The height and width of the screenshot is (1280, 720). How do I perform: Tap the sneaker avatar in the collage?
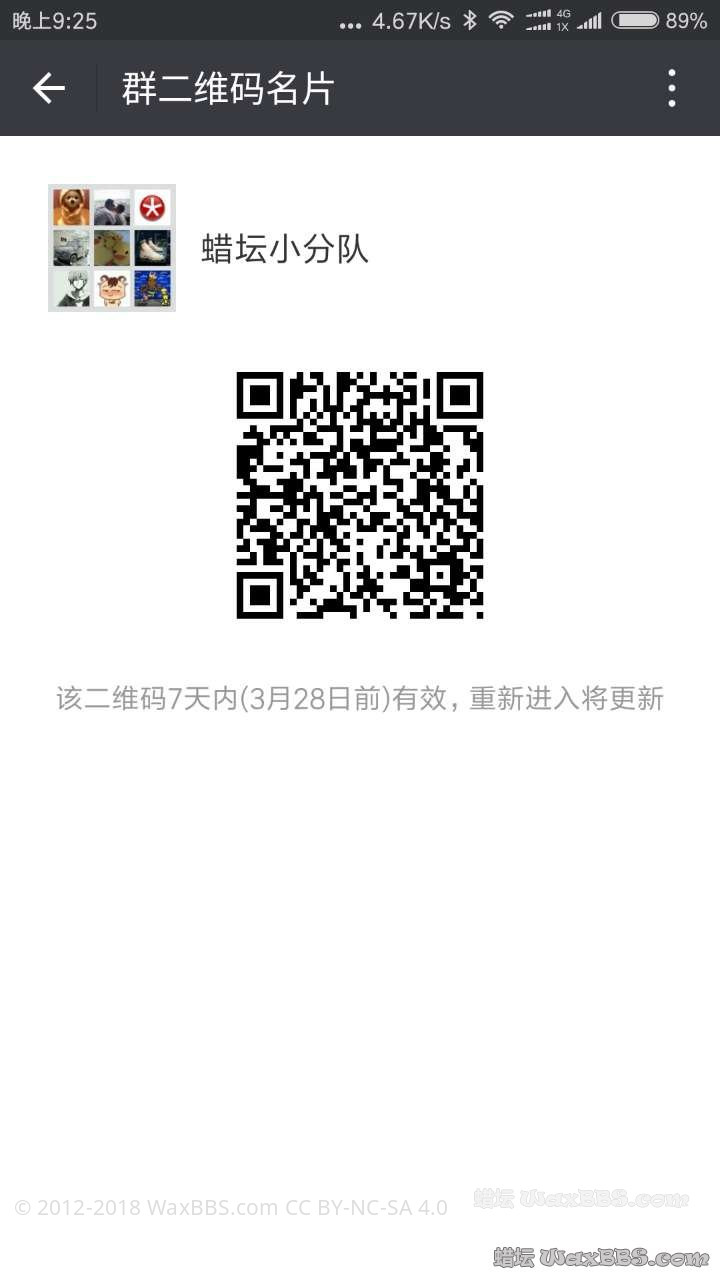coord(153,248)
